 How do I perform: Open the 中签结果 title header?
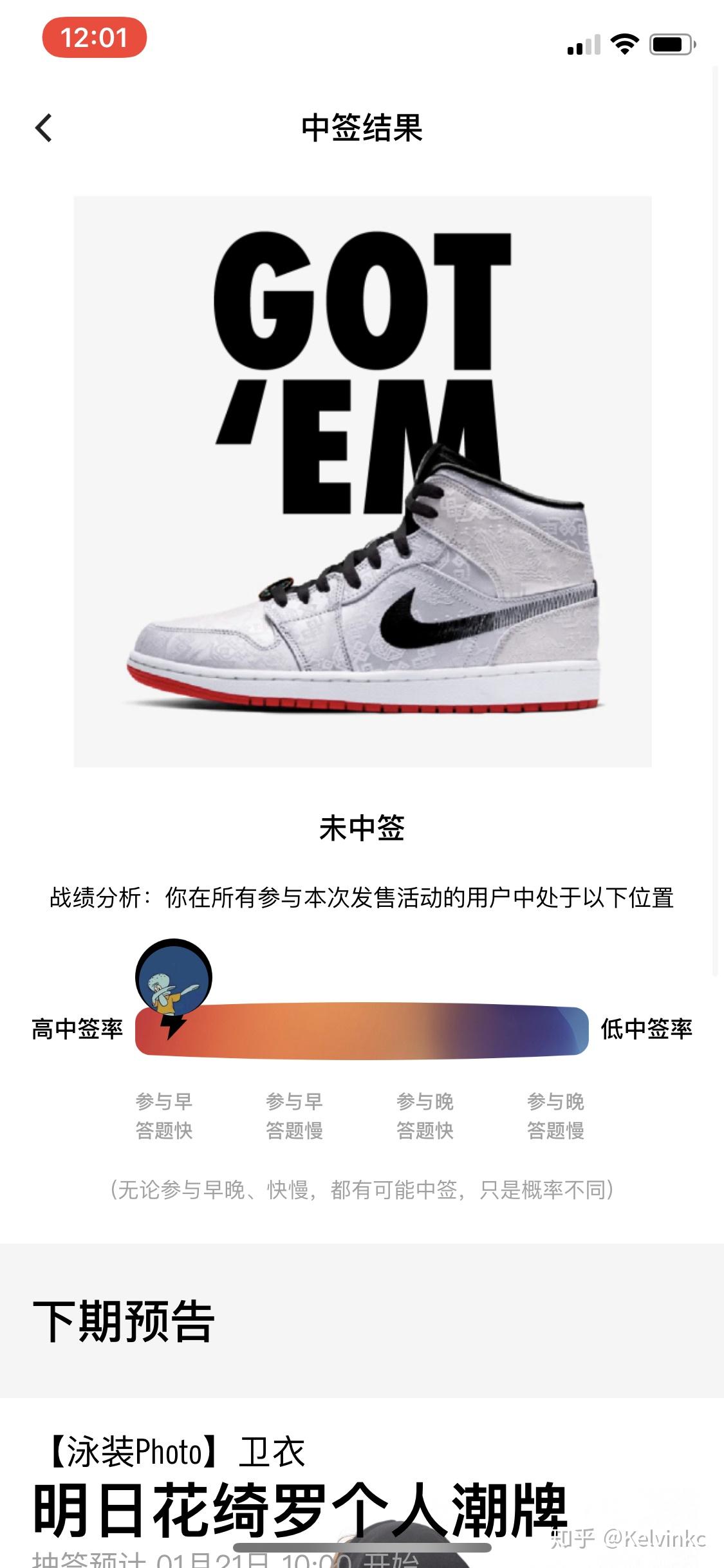point(362,129)
